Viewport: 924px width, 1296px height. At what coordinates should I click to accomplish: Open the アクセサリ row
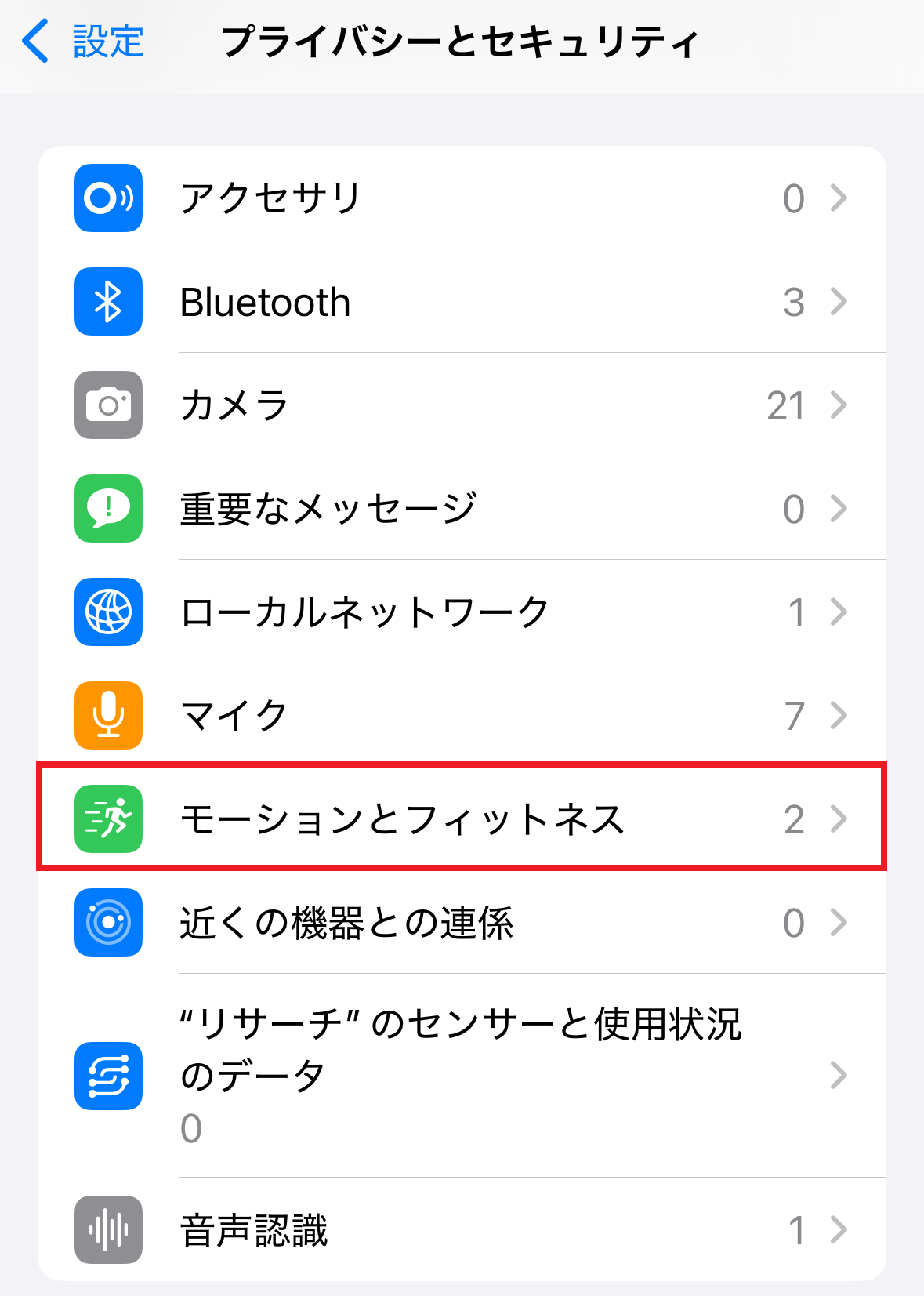pos(462,198)
